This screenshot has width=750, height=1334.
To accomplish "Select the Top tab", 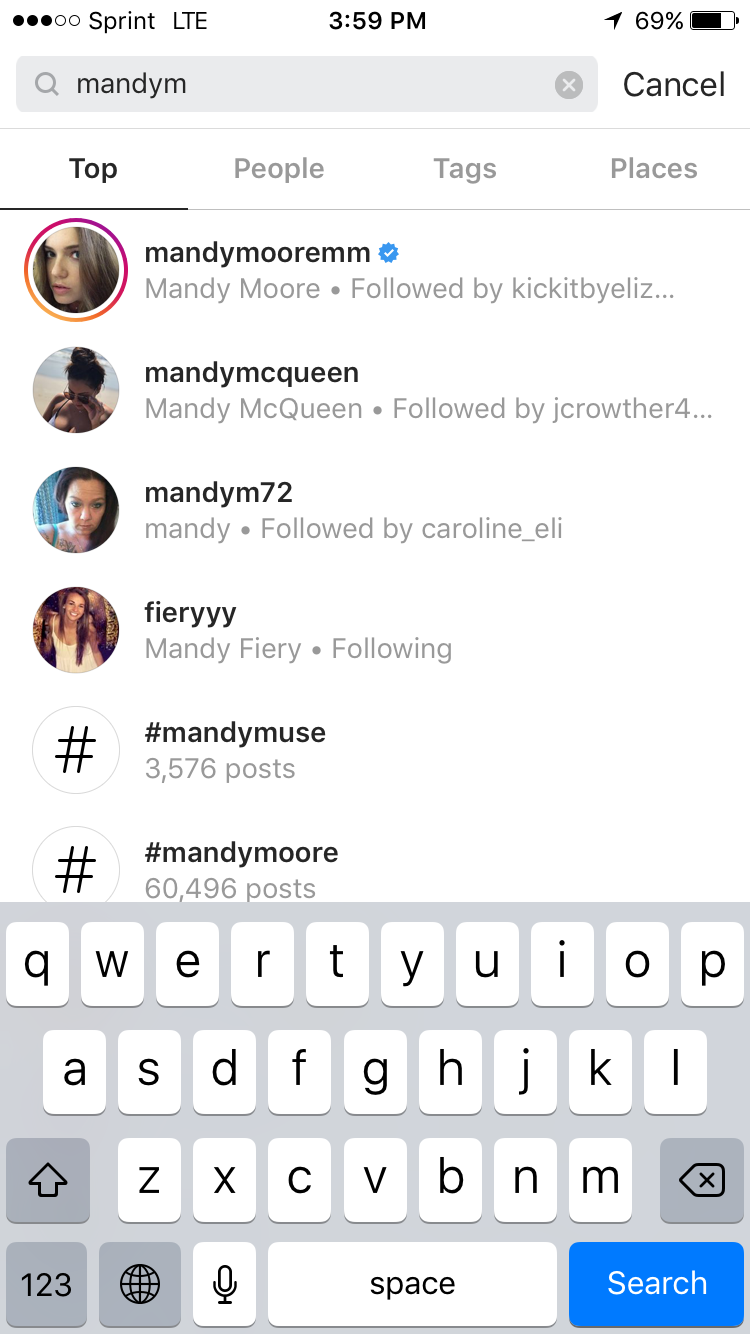I will pos(93,169).
